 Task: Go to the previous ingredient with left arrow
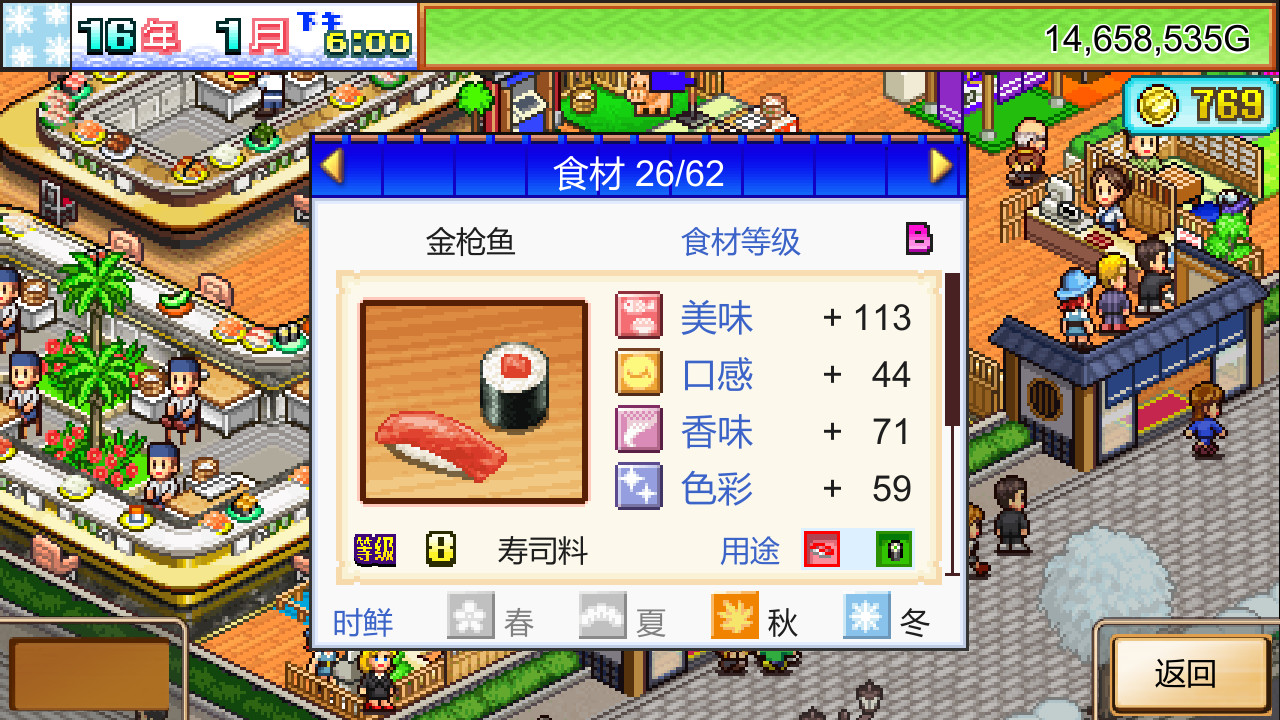coord(333,166)
